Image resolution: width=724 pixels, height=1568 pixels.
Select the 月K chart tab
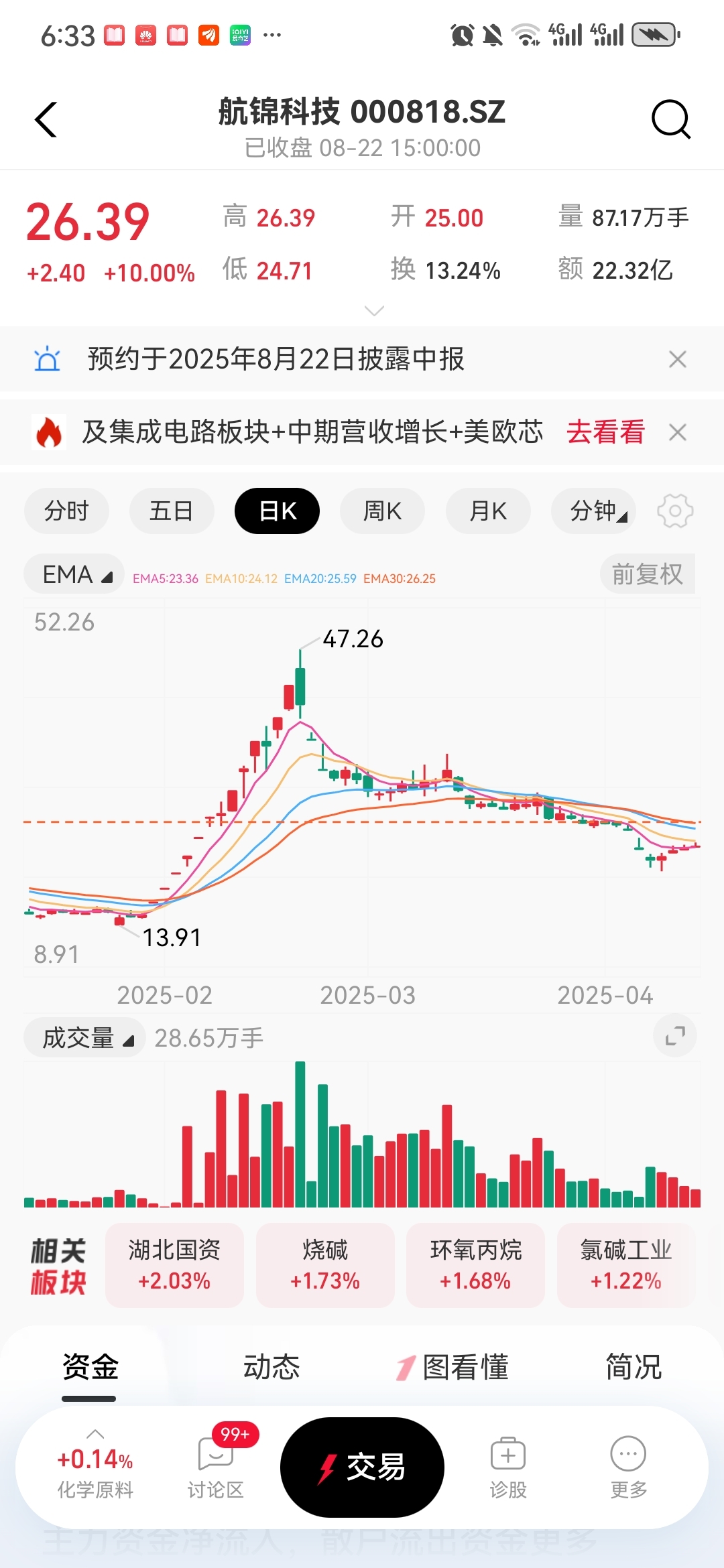488,511
